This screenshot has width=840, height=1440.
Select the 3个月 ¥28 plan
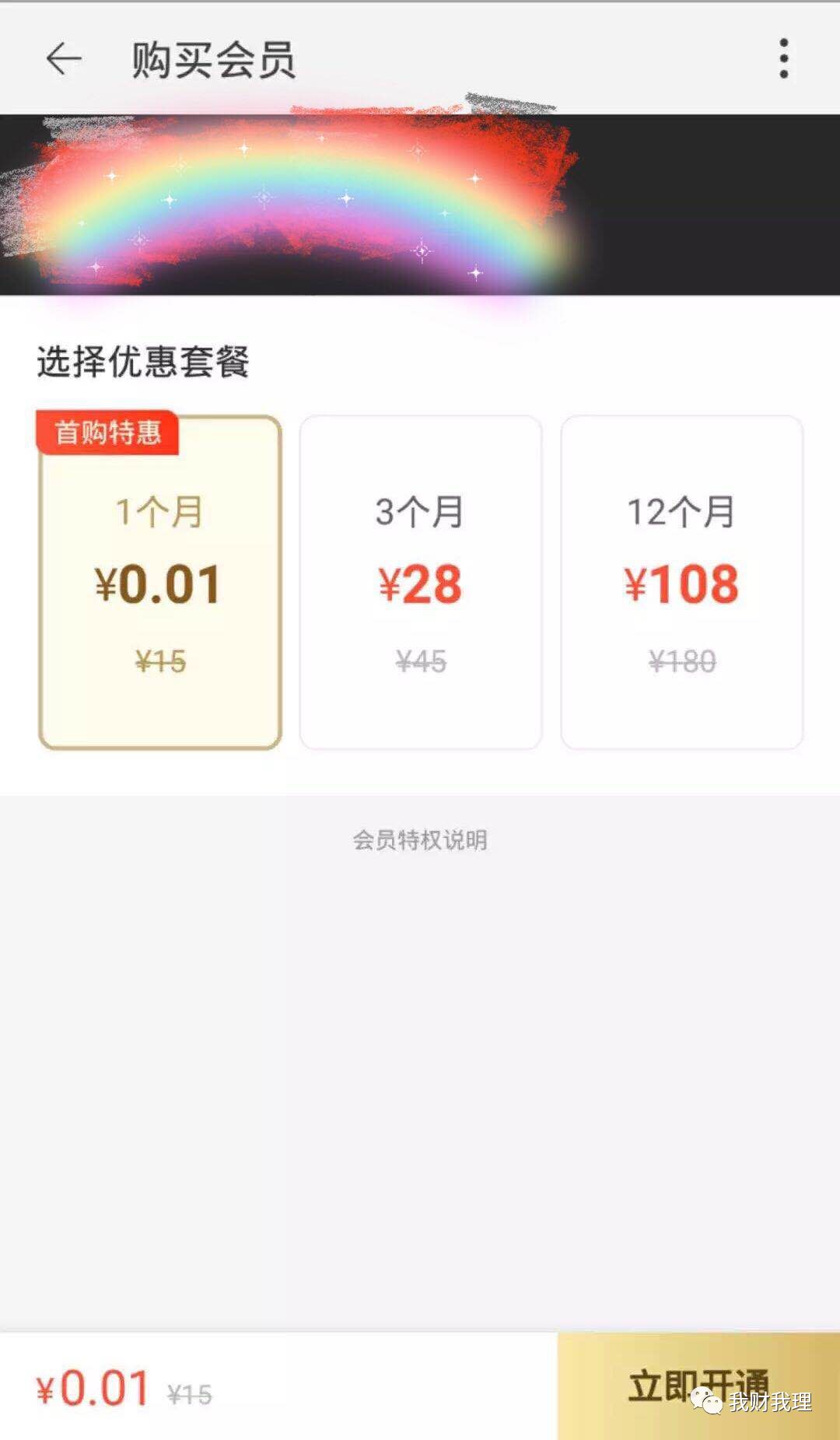coord(420,583)
